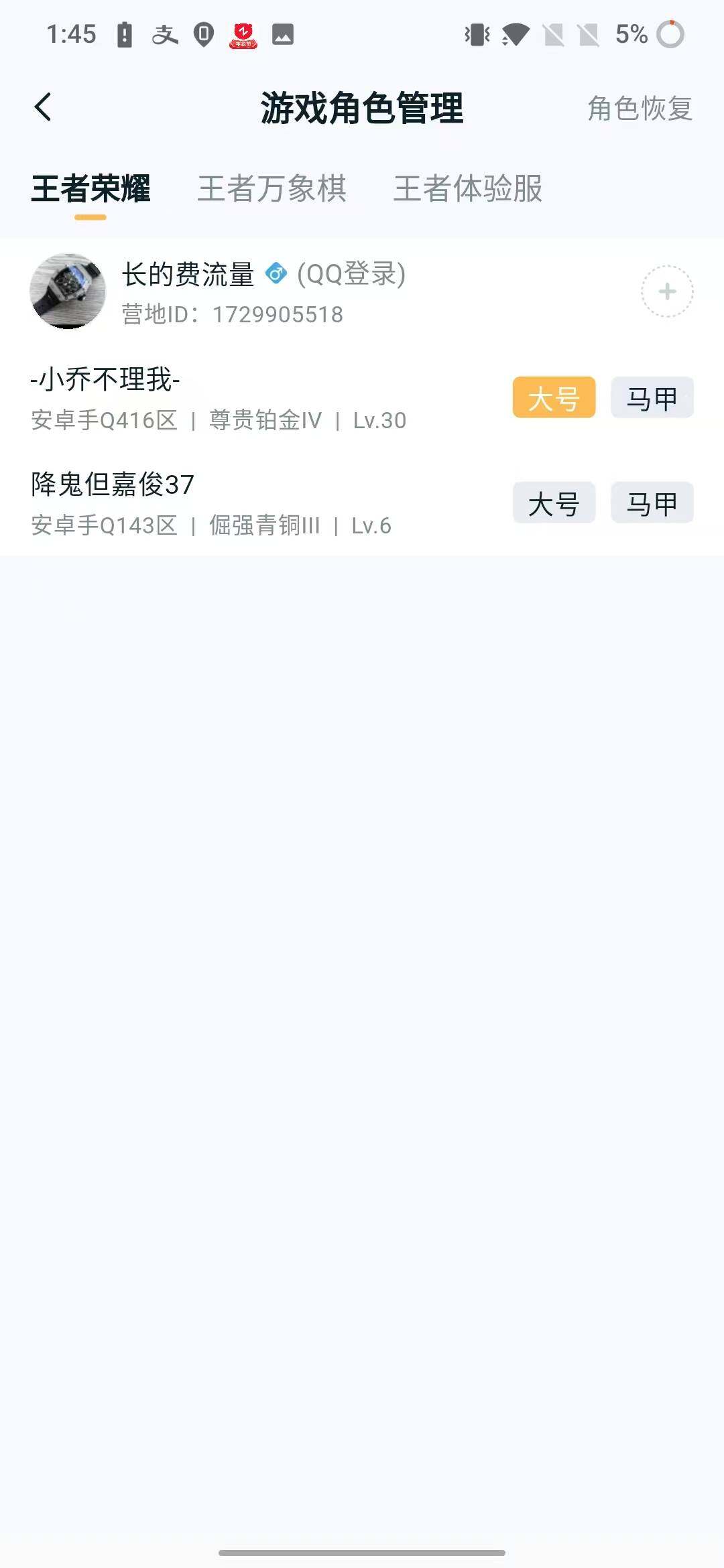Toggle 大号 status for 降鬼但嘉俊37
This screenshot has width=724, height=1568.
[x=554, y=503]
